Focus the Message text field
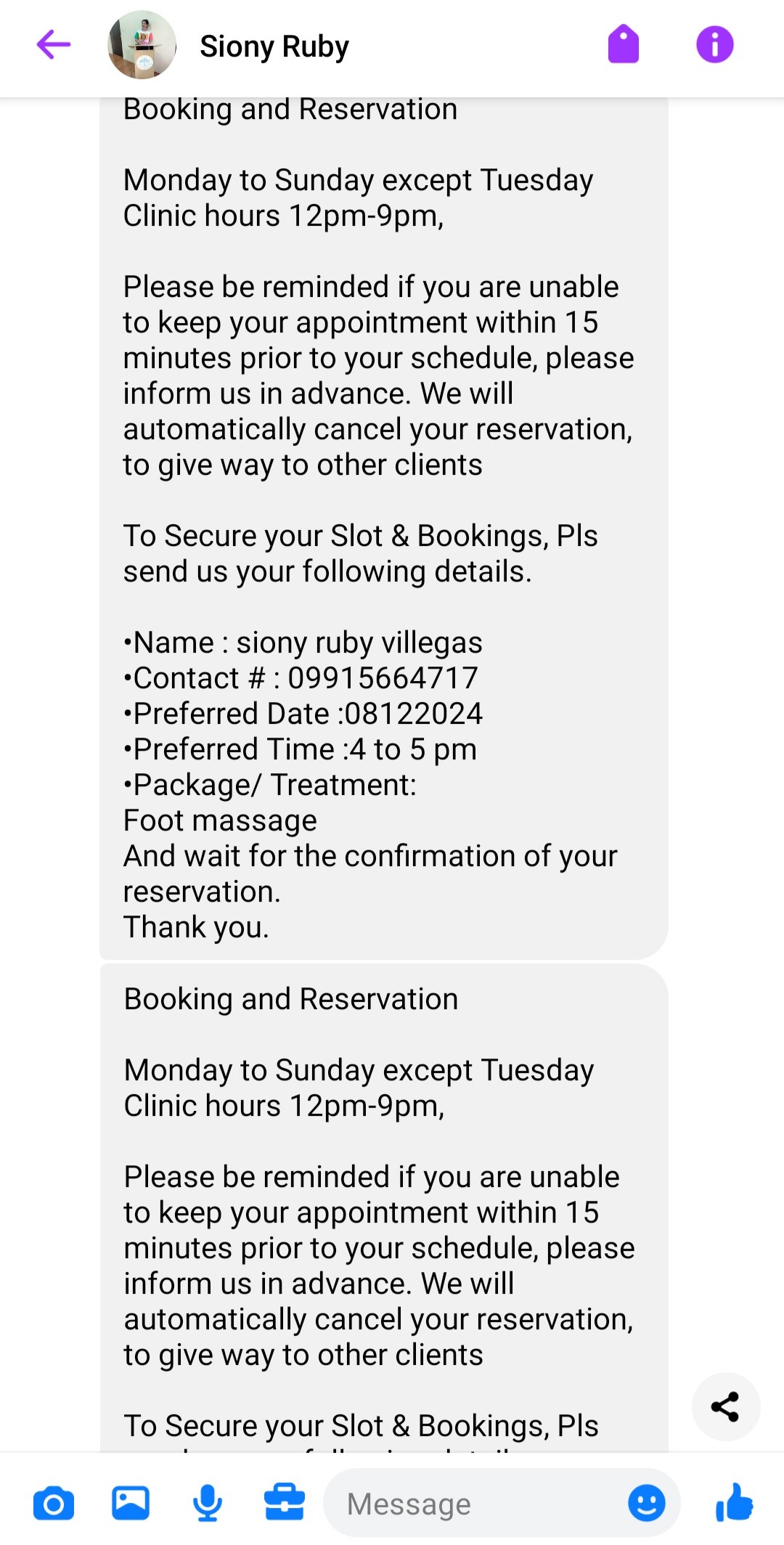 click(472, 1504)
